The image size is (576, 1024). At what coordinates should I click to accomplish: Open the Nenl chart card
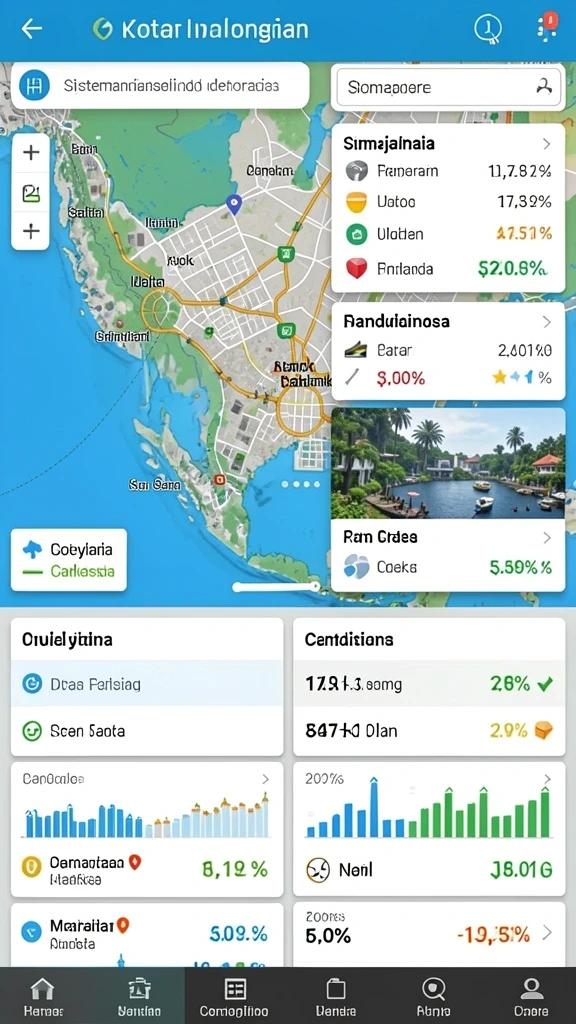pyautogui.click(x=429, y=829)
